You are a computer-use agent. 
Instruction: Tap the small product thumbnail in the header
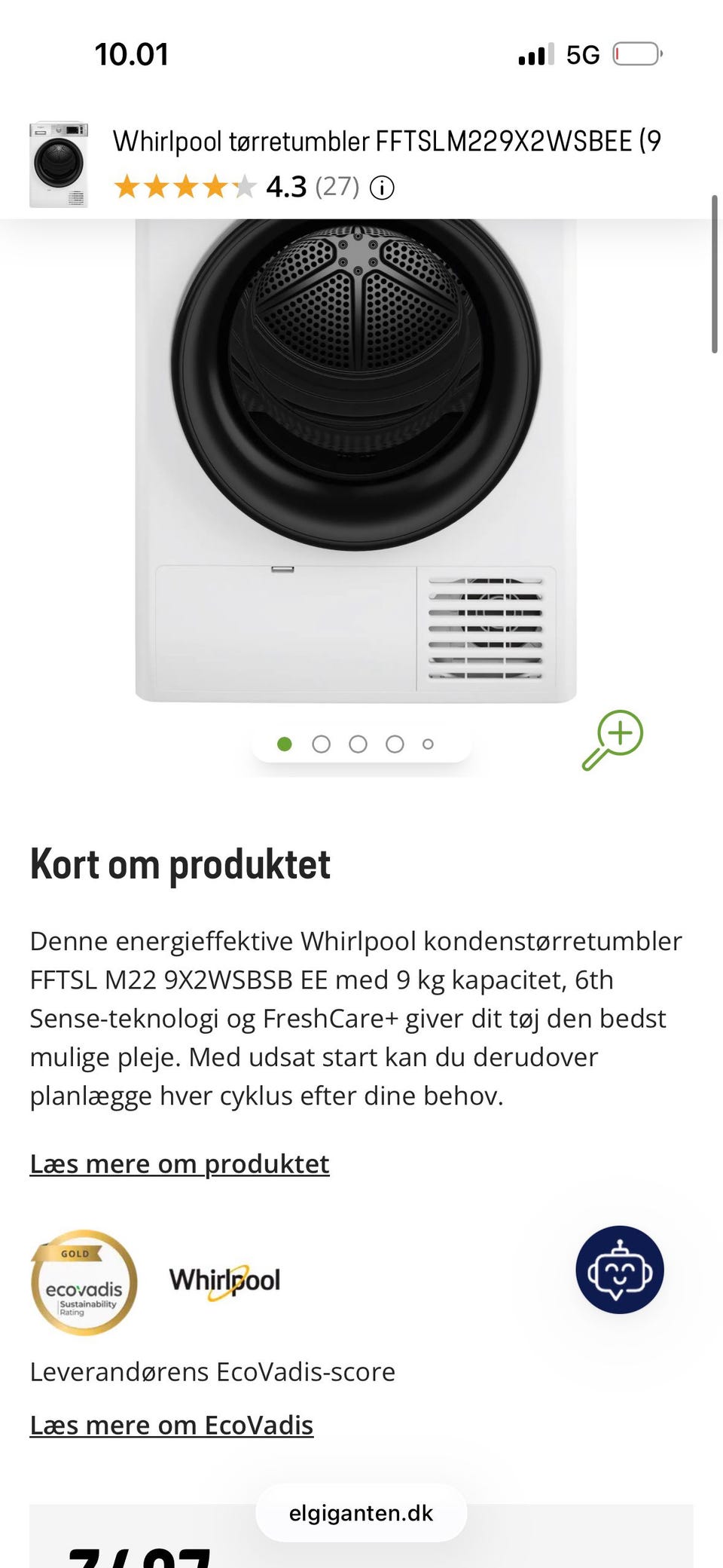coord(59,164)
